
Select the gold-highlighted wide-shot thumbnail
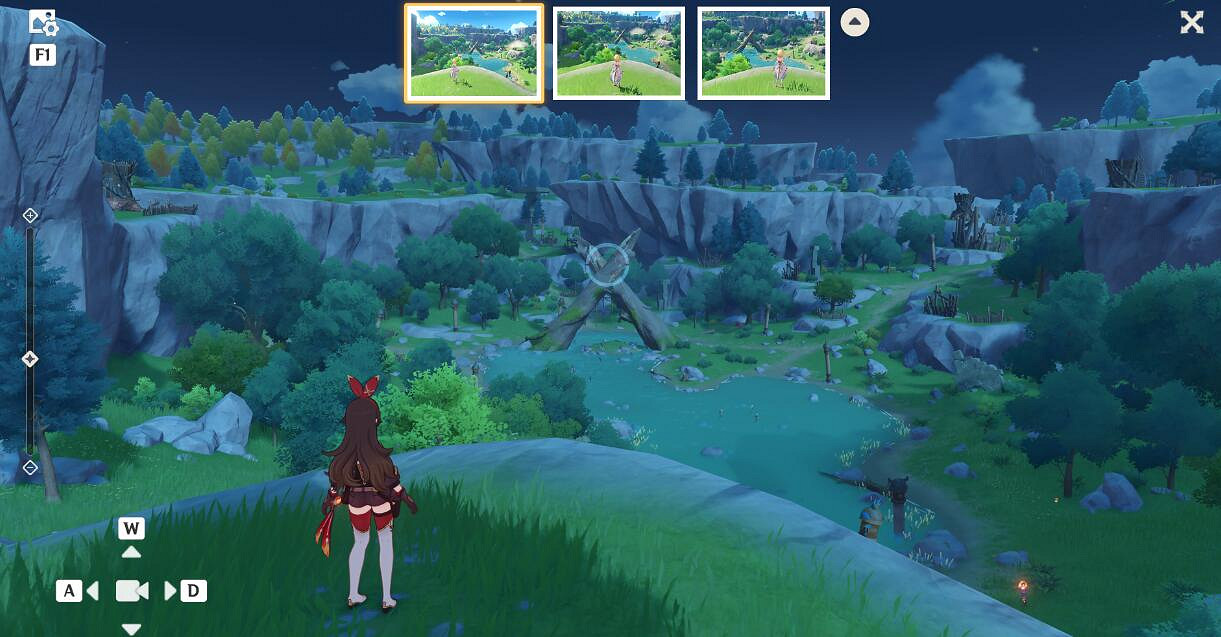click(x=474, y=53)
